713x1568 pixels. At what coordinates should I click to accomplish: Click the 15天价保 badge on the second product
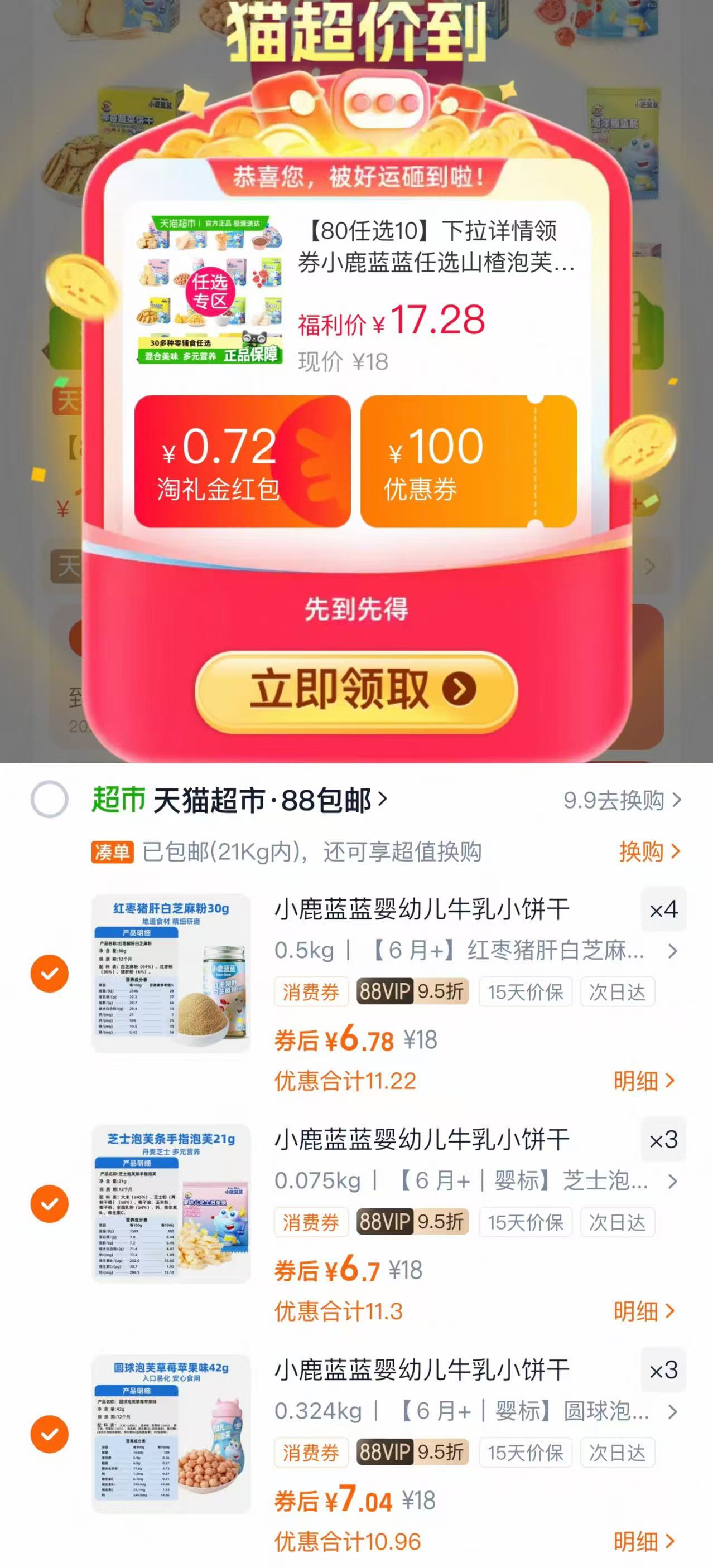point(526,1222)
